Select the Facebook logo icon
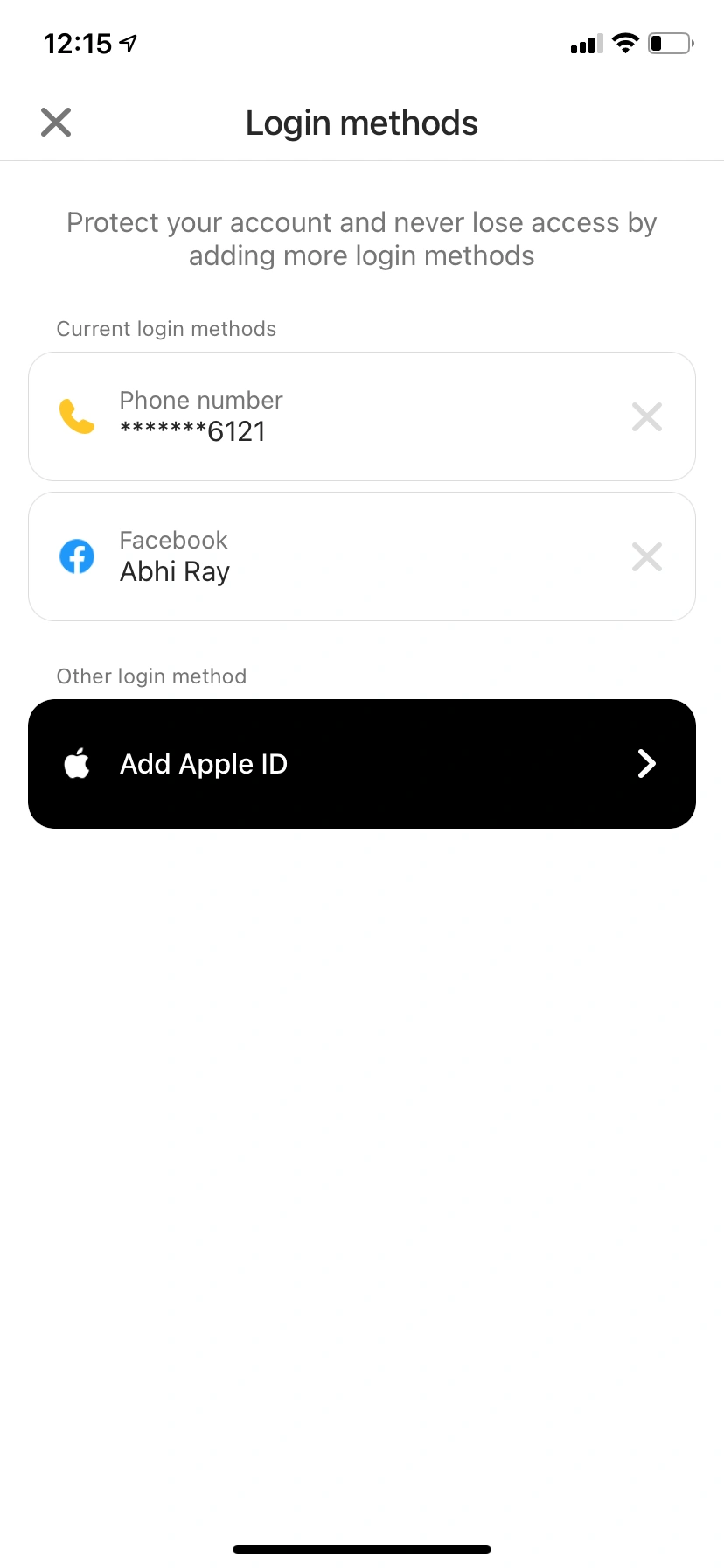Screen dimensions: 724x1568 77,556
